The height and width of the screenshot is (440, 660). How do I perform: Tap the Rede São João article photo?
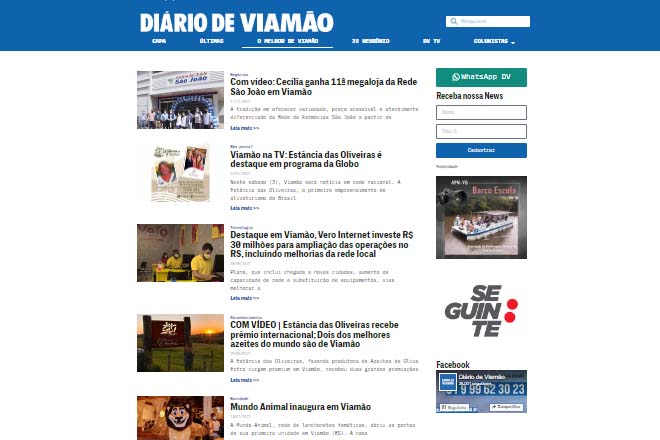pyautogui.click(x=180, y=100)
